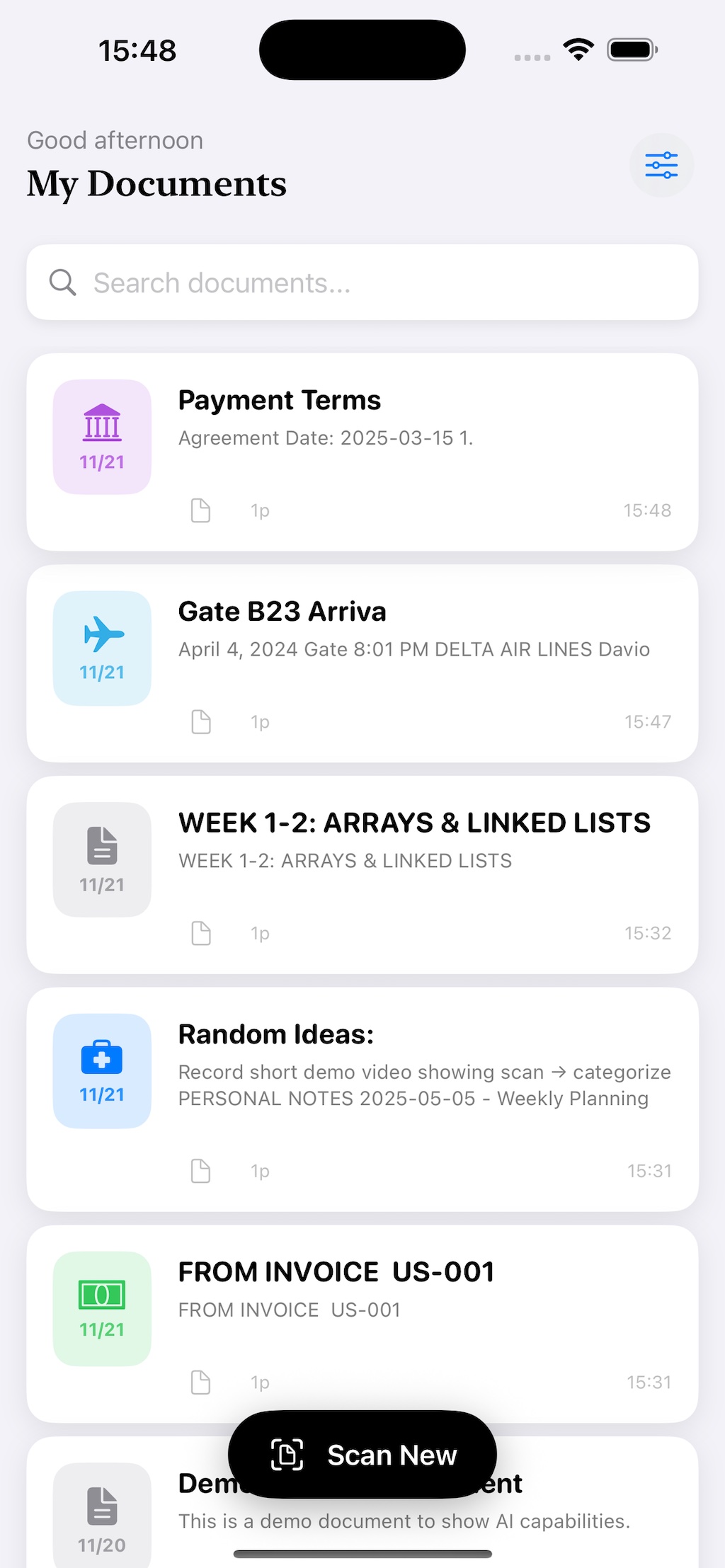Start a scan with Scan New
This screenshot has width=725, height=1568.
click(x=362, y=1455)
